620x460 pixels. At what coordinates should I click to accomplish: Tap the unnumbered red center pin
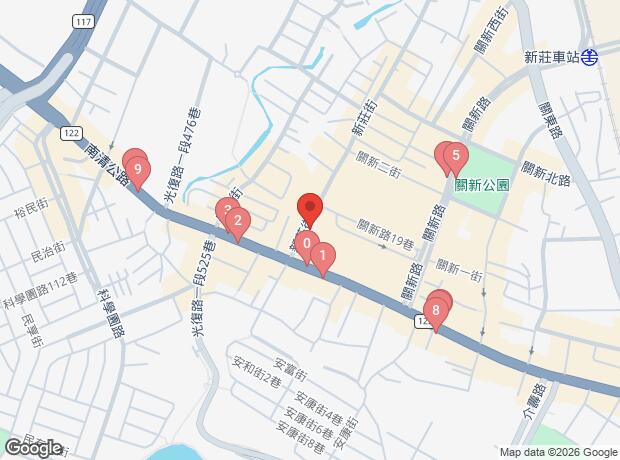click(x=310, y=207)
